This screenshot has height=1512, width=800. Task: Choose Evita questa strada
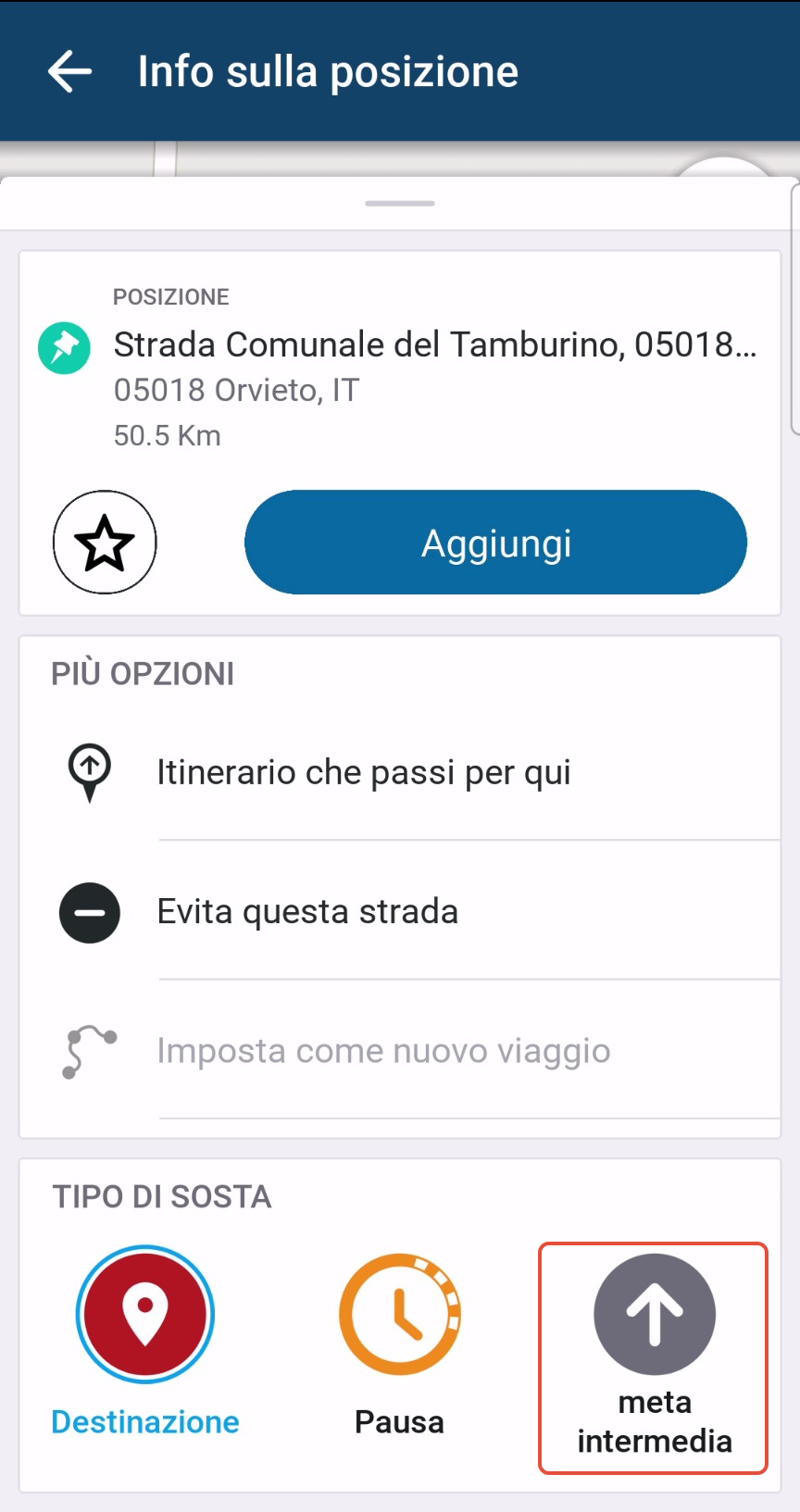(x=307, y=912)
